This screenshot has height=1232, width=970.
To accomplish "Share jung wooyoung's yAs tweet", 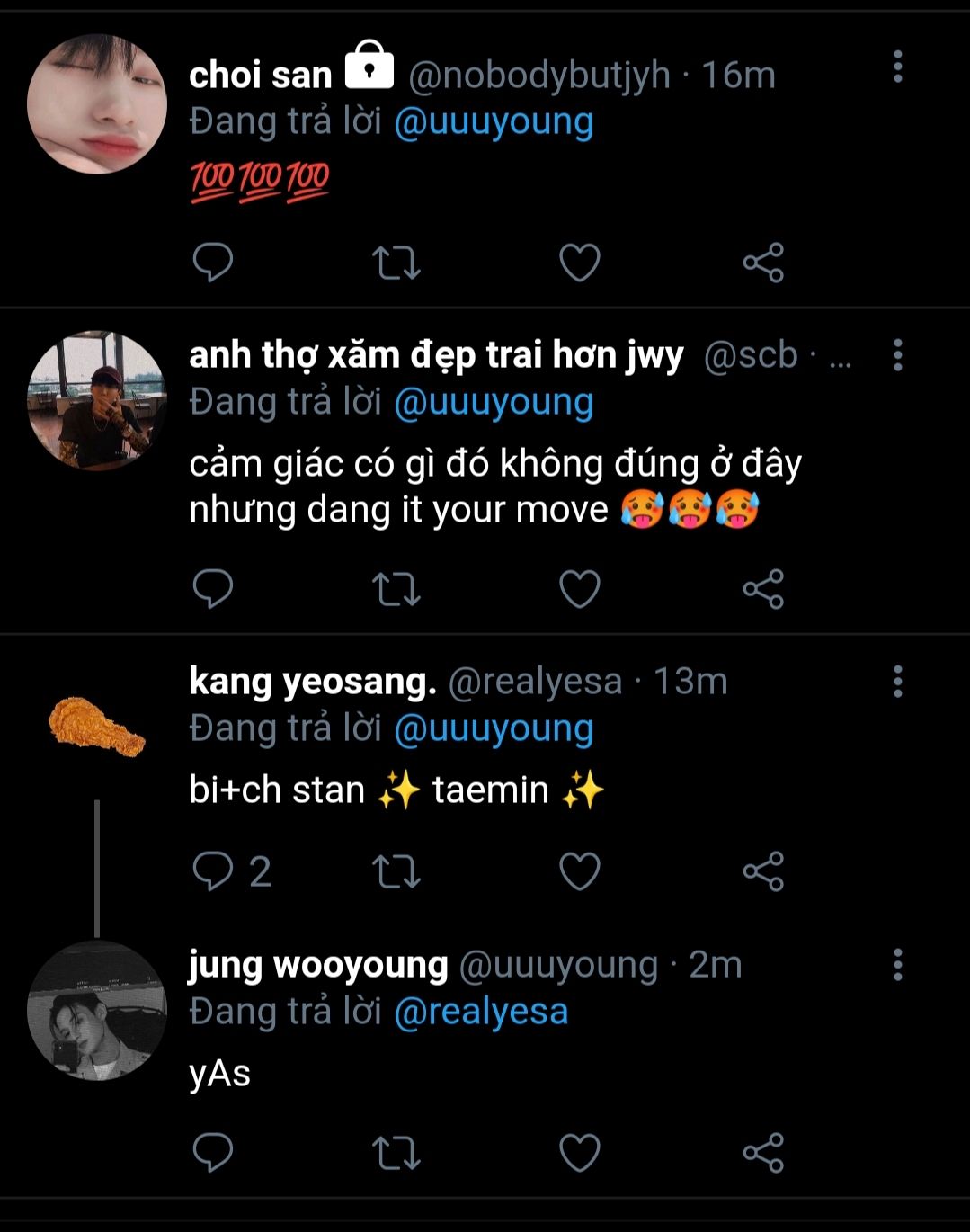I will point(763,1152).
